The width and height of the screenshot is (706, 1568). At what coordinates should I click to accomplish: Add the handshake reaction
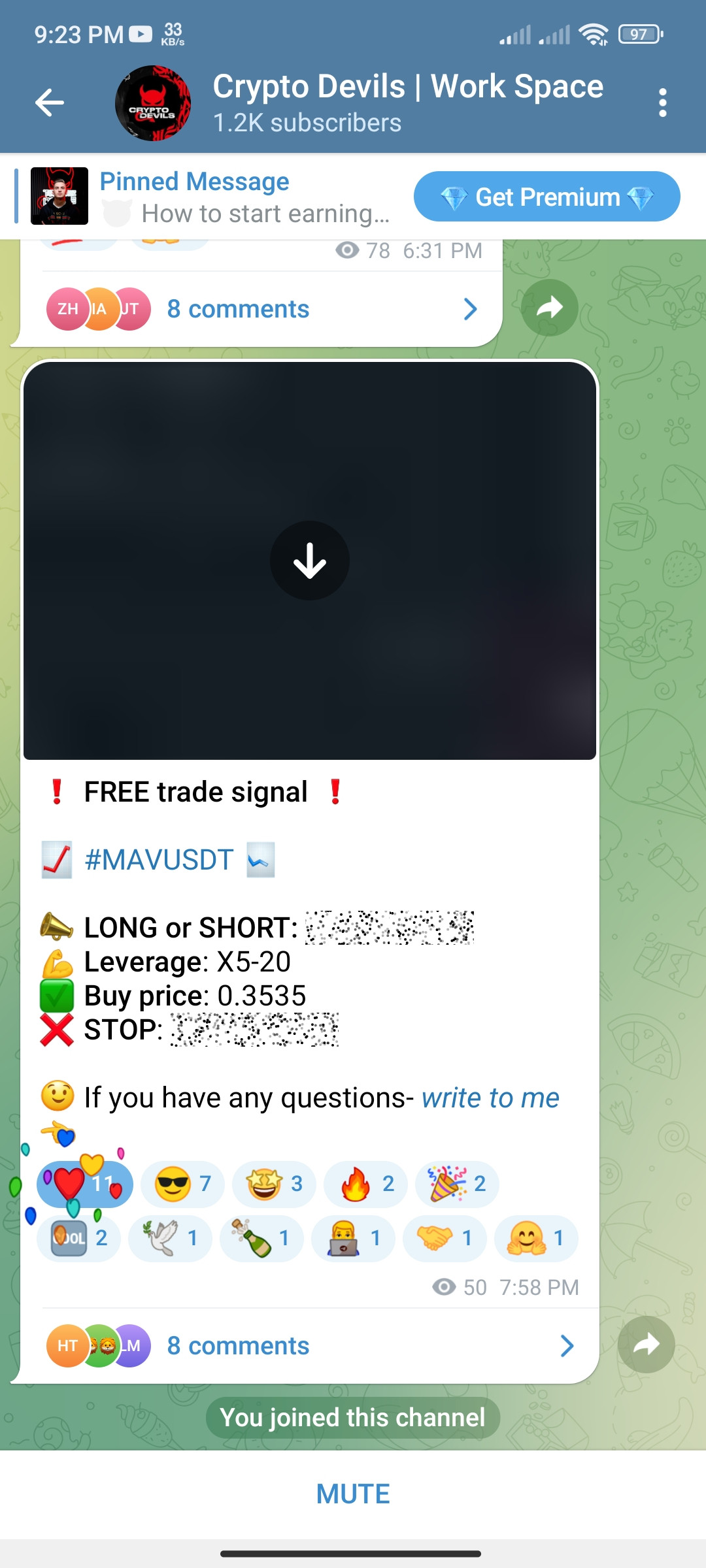click(x=445, y=1238)
